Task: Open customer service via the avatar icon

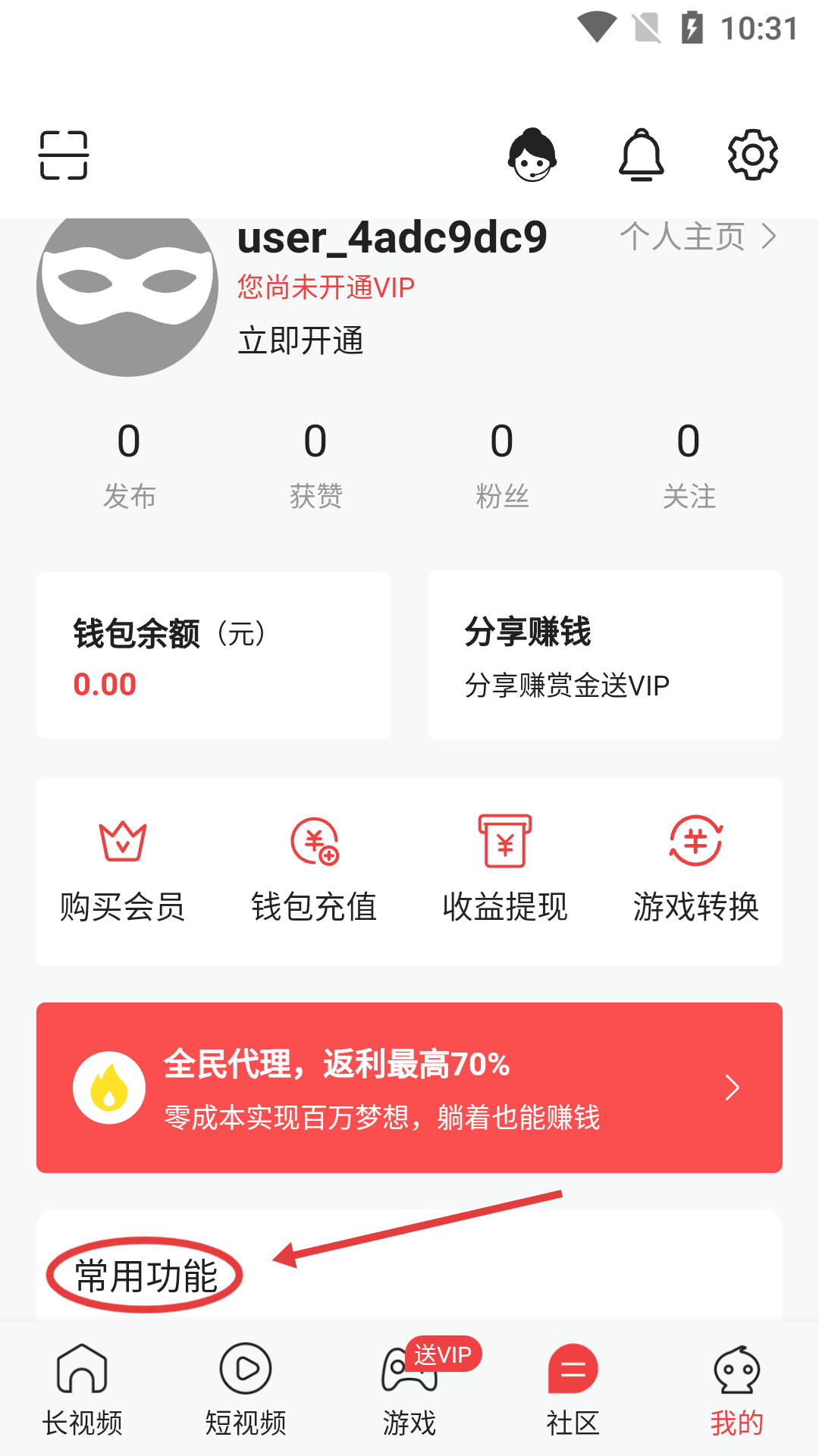Action: click(533, 155)
